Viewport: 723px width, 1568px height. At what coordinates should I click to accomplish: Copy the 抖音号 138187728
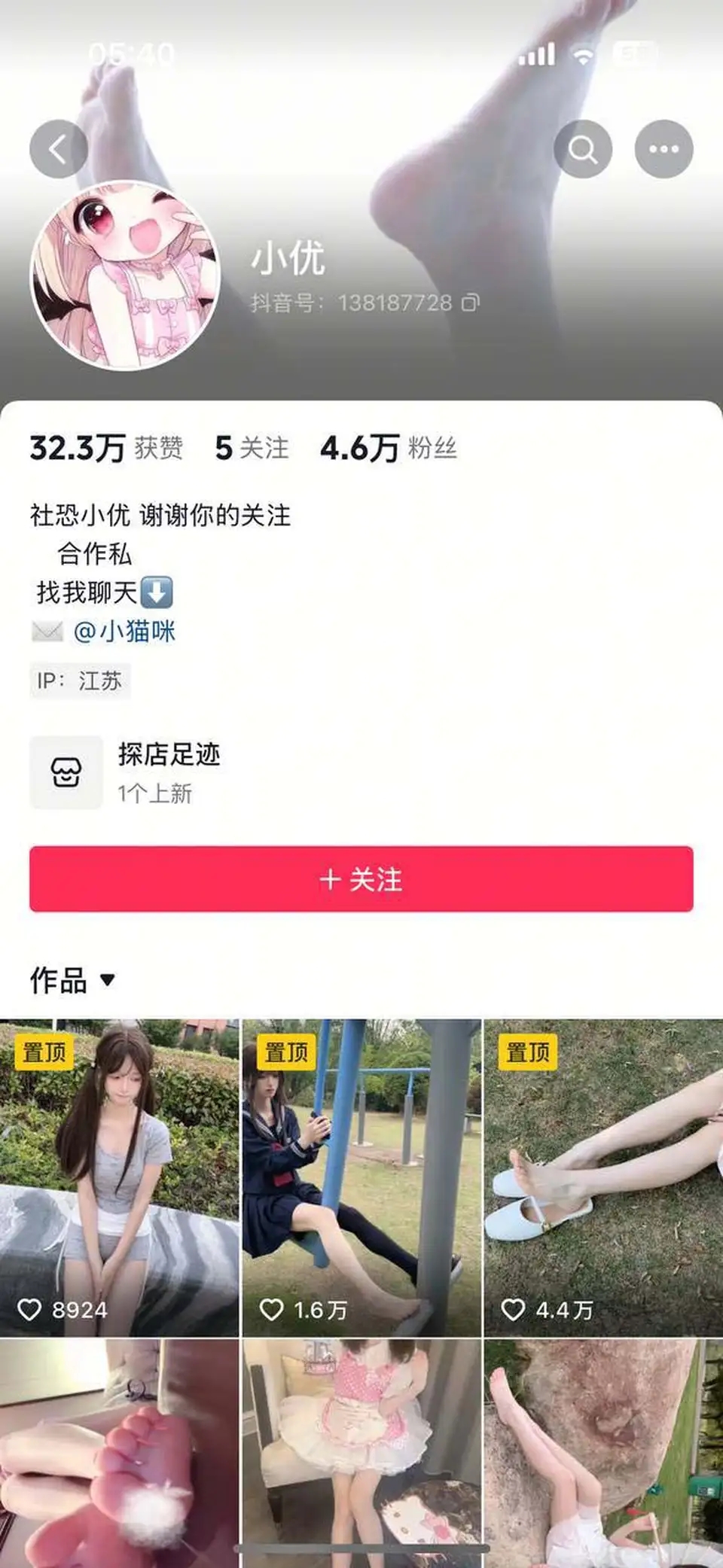coord(471,303)
